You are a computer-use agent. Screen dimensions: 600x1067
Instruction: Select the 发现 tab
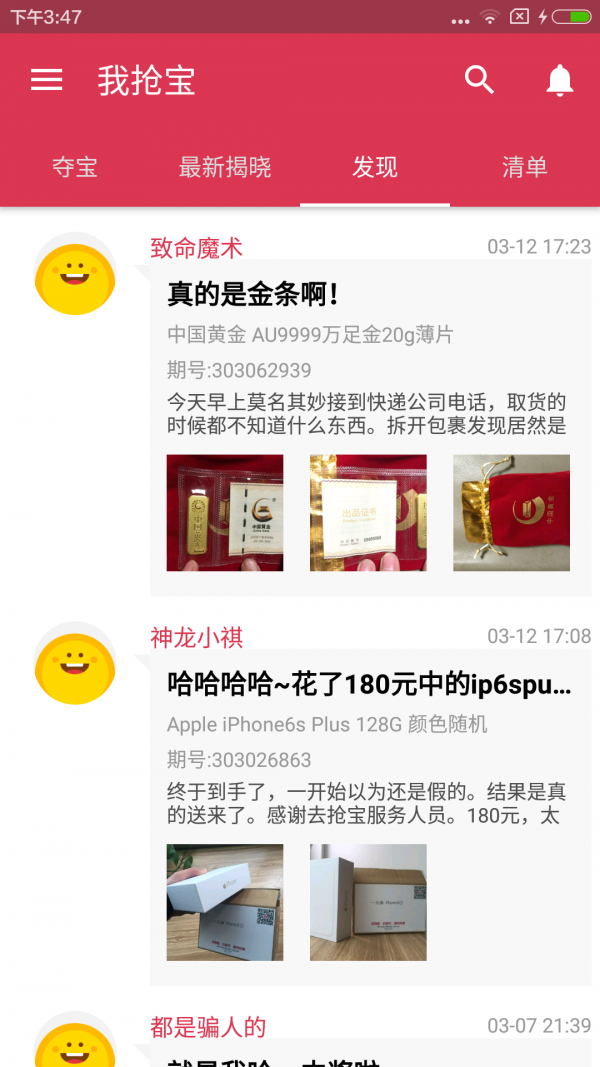coord(375,167)
